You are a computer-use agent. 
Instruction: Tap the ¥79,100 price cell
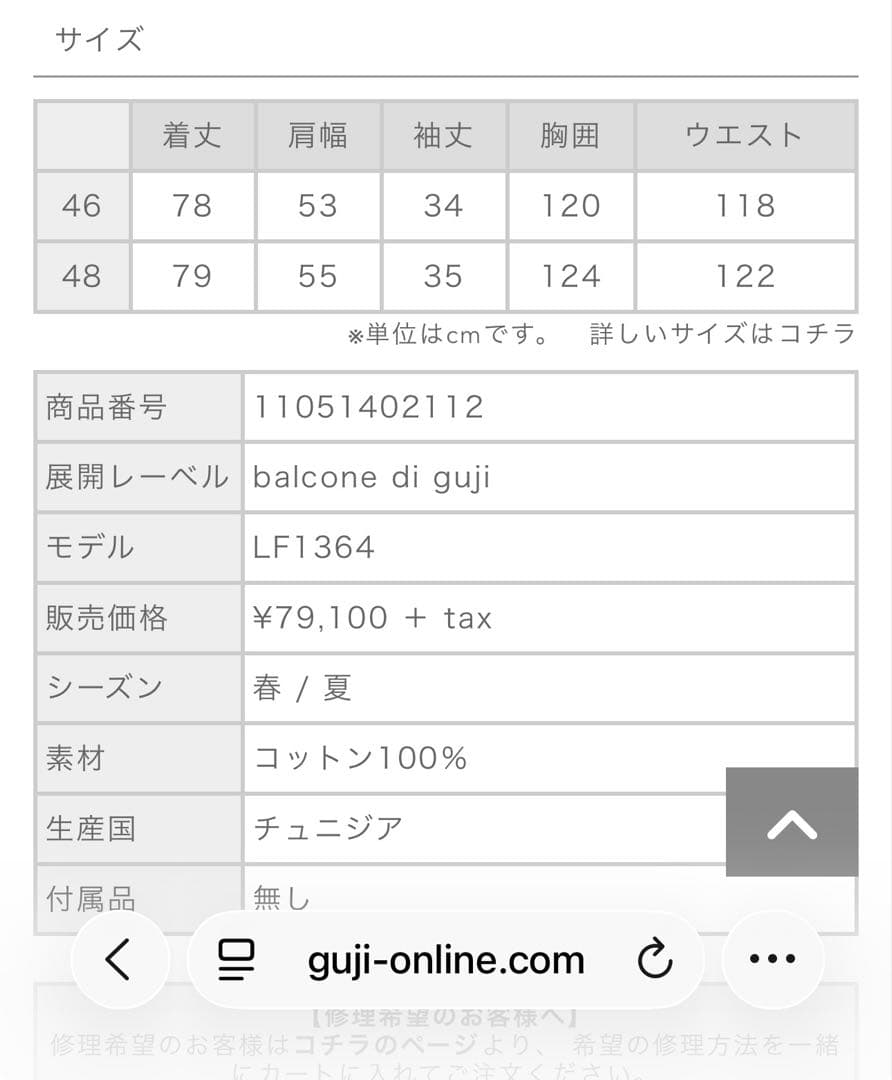[370, 618]
